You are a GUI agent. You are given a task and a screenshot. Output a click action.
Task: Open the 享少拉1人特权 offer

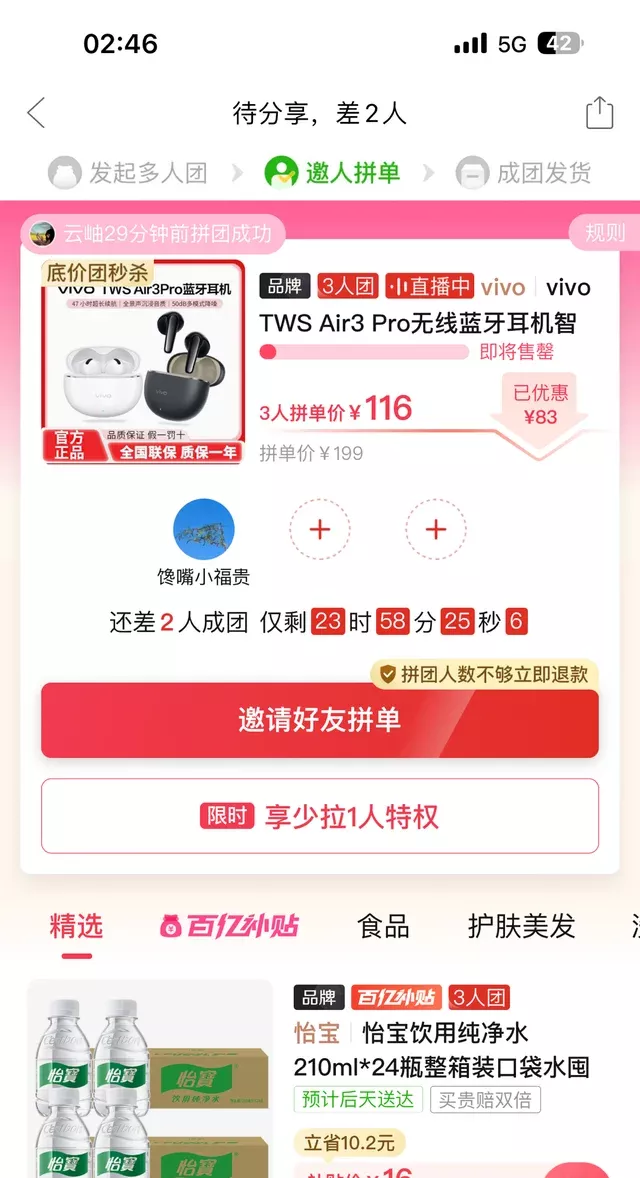(x=320, y=816)
